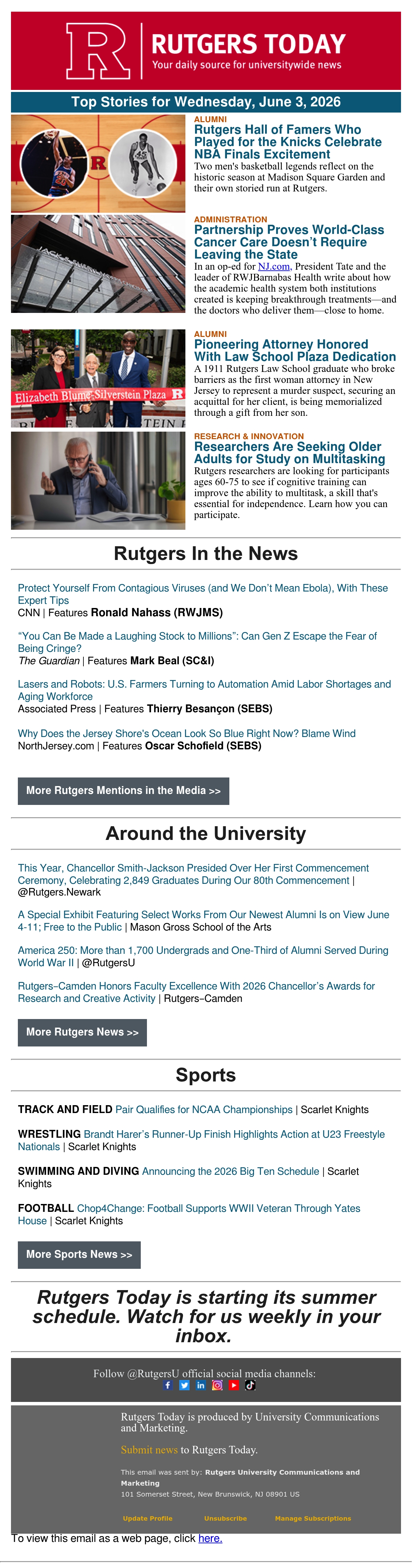View email as web page via here
This screenshot has height=1568, width=412.
(210, 1538)
